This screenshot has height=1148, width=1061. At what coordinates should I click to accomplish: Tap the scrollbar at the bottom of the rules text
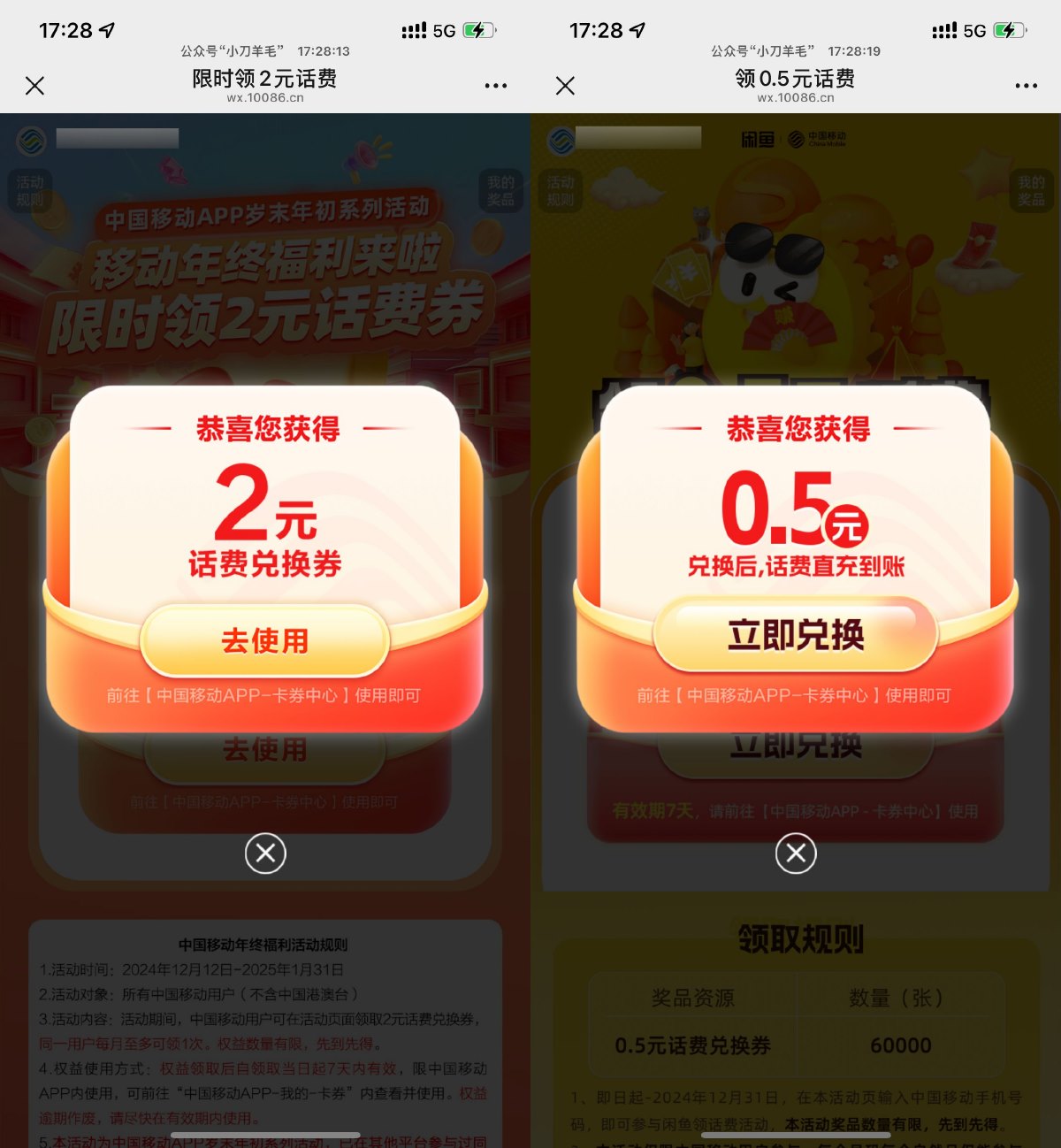tap(264, 1135)
